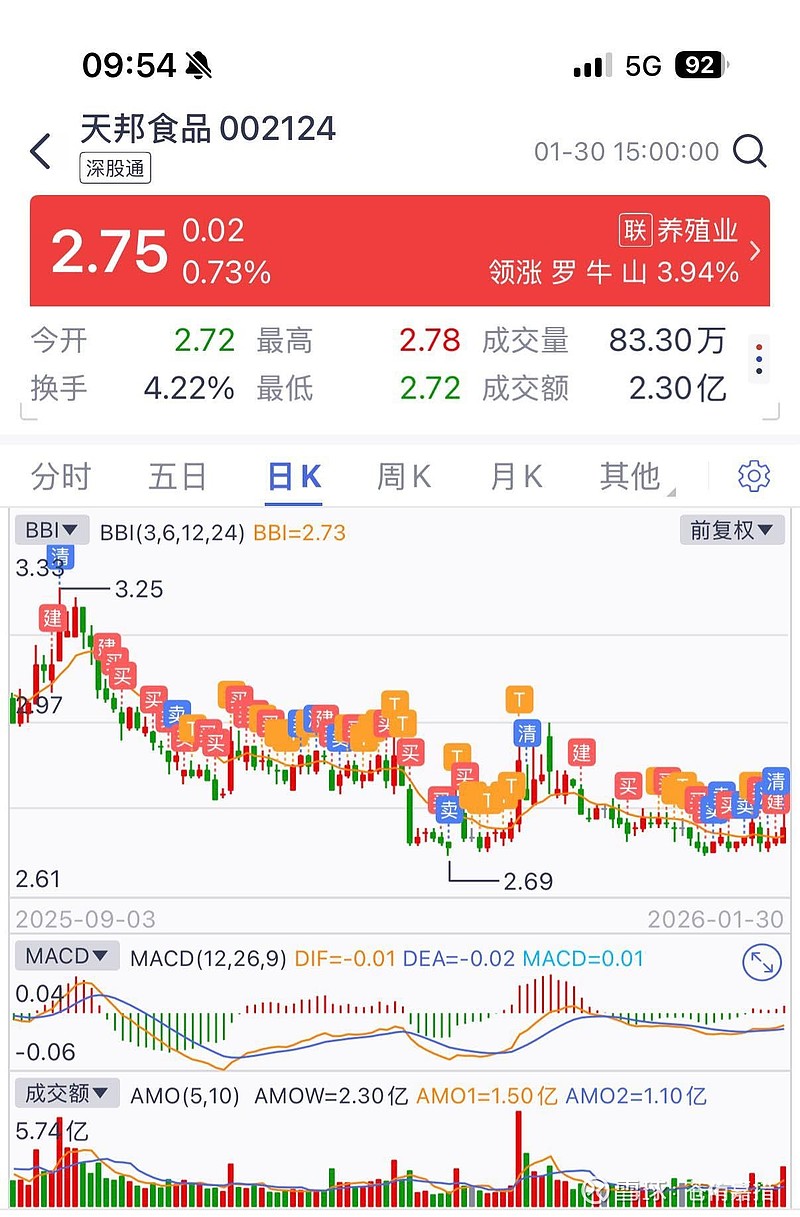The image size is (800, 1217).
Task: Open search with the magnifier icon
Action: click(x=749, y=151)
